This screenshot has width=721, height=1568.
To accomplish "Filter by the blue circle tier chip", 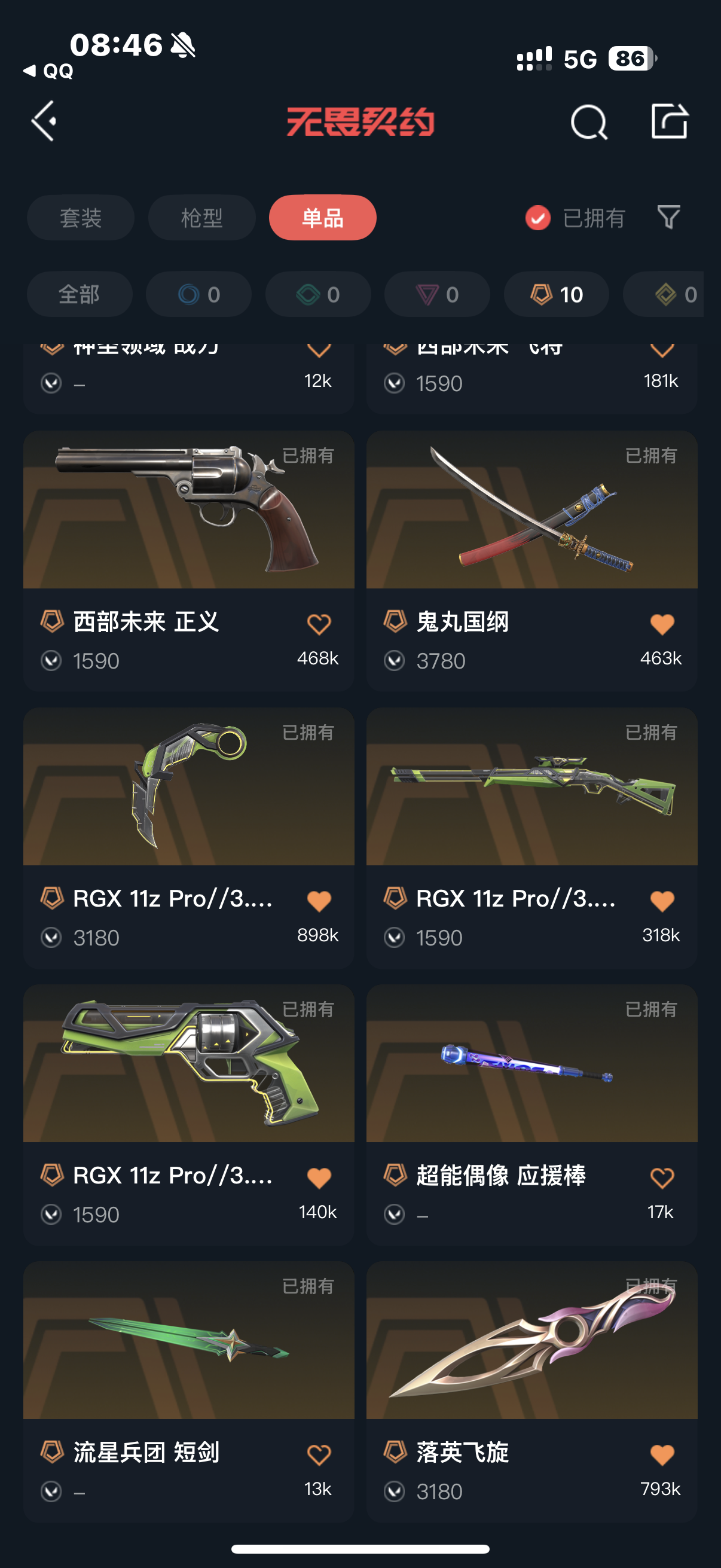I will coord(198,295).
